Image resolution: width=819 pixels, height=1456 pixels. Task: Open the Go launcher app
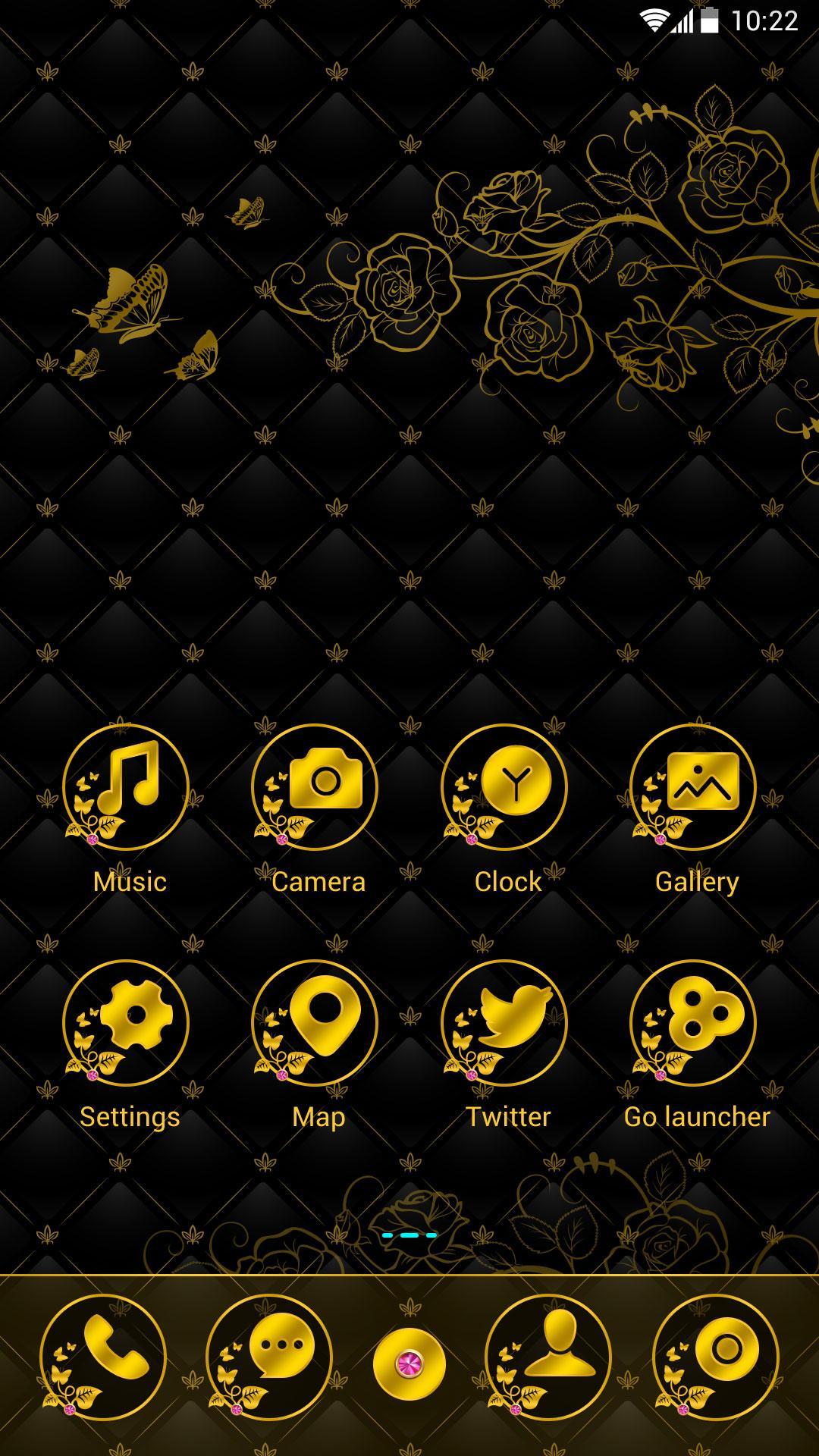[693, 1022]
